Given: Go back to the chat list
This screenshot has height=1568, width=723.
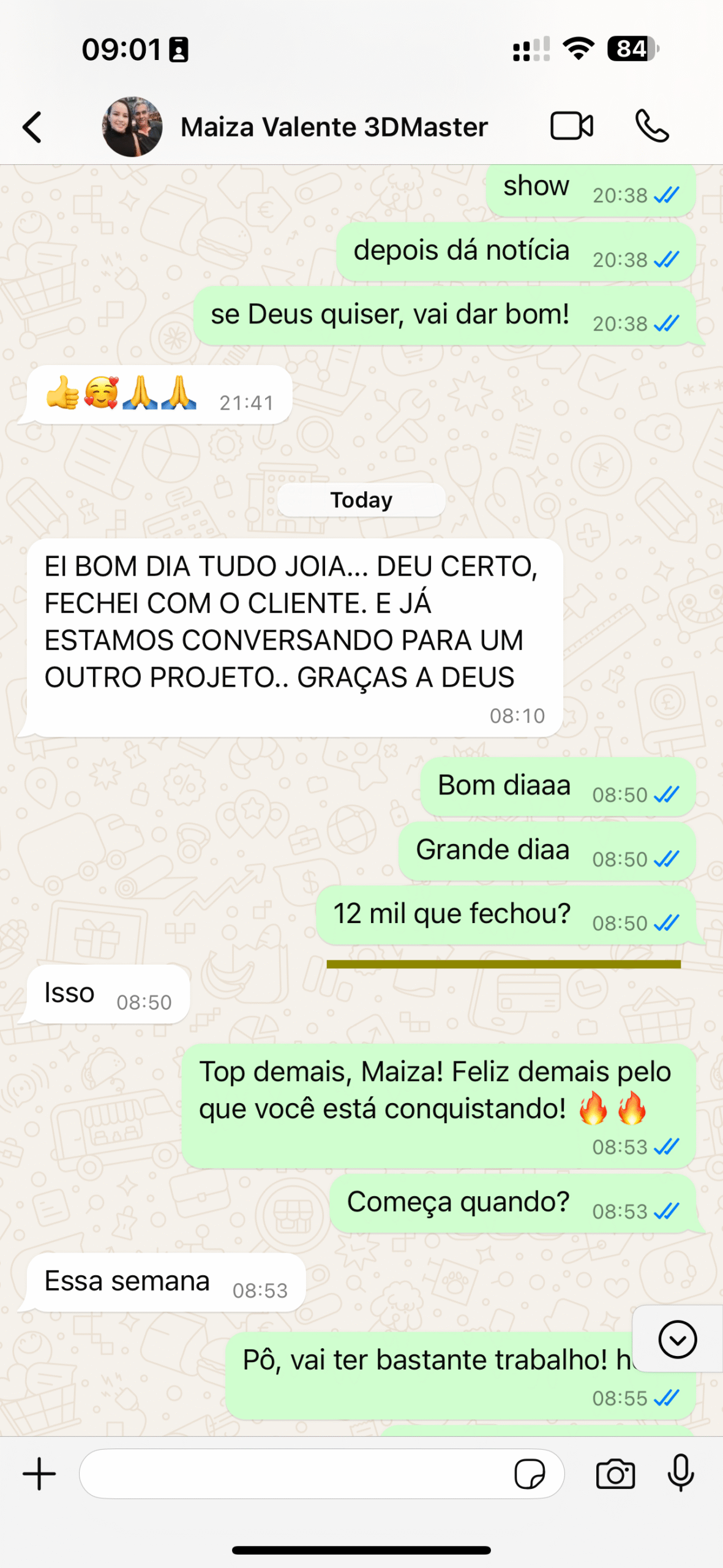Looking at the screenshot, I should 32,127.
